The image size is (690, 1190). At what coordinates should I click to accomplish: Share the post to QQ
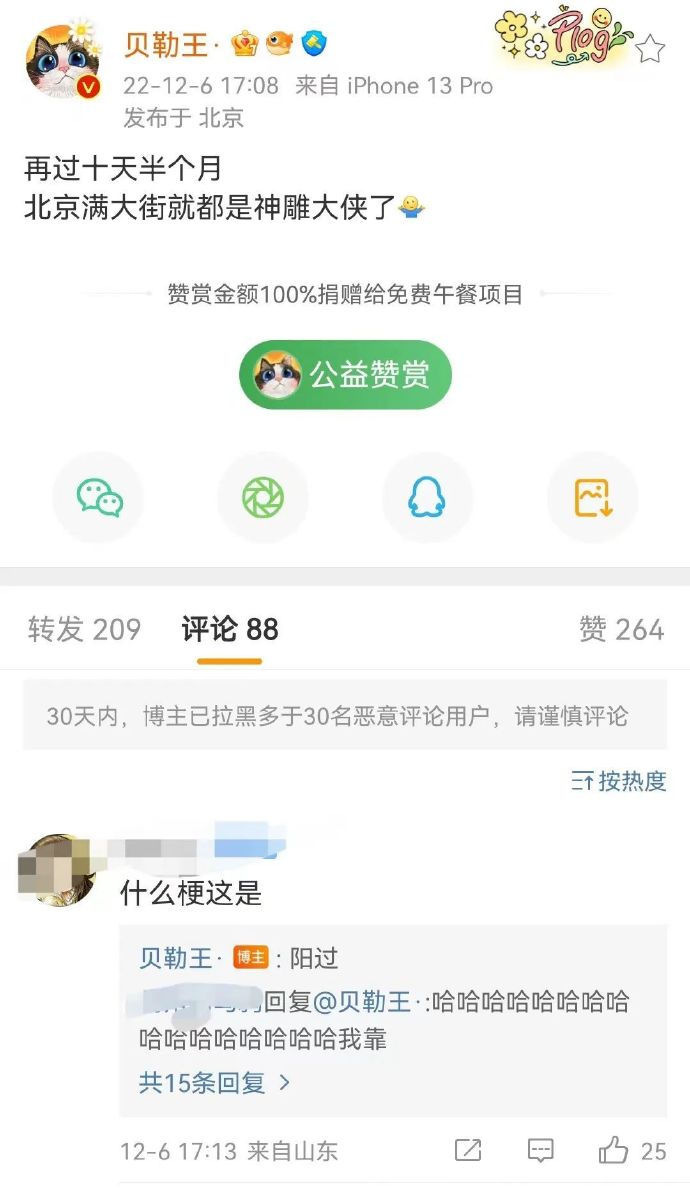pos(427,497)
